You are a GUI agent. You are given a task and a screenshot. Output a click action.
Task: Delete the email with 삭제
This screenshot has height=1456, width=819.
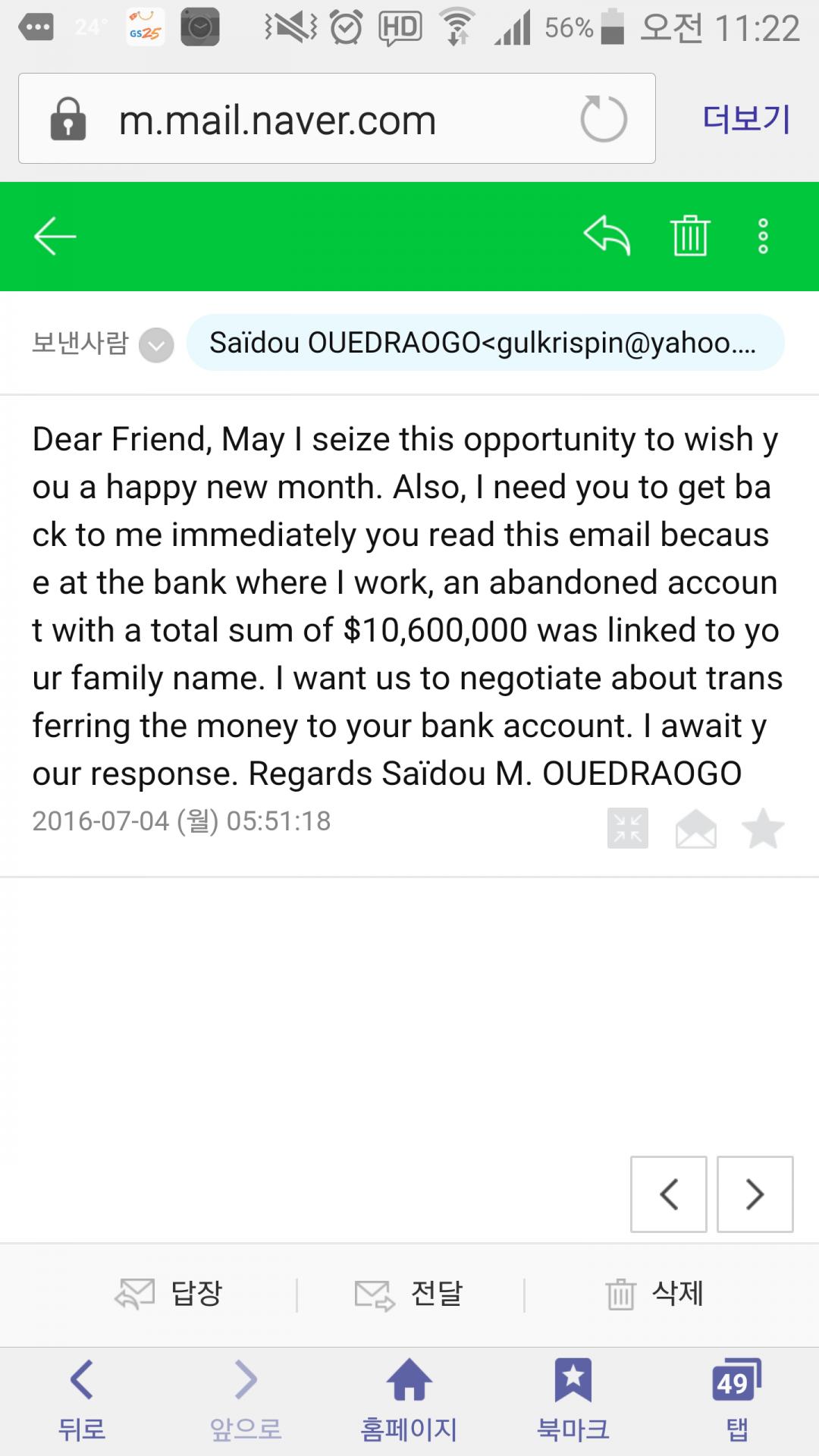point(655,1294)
